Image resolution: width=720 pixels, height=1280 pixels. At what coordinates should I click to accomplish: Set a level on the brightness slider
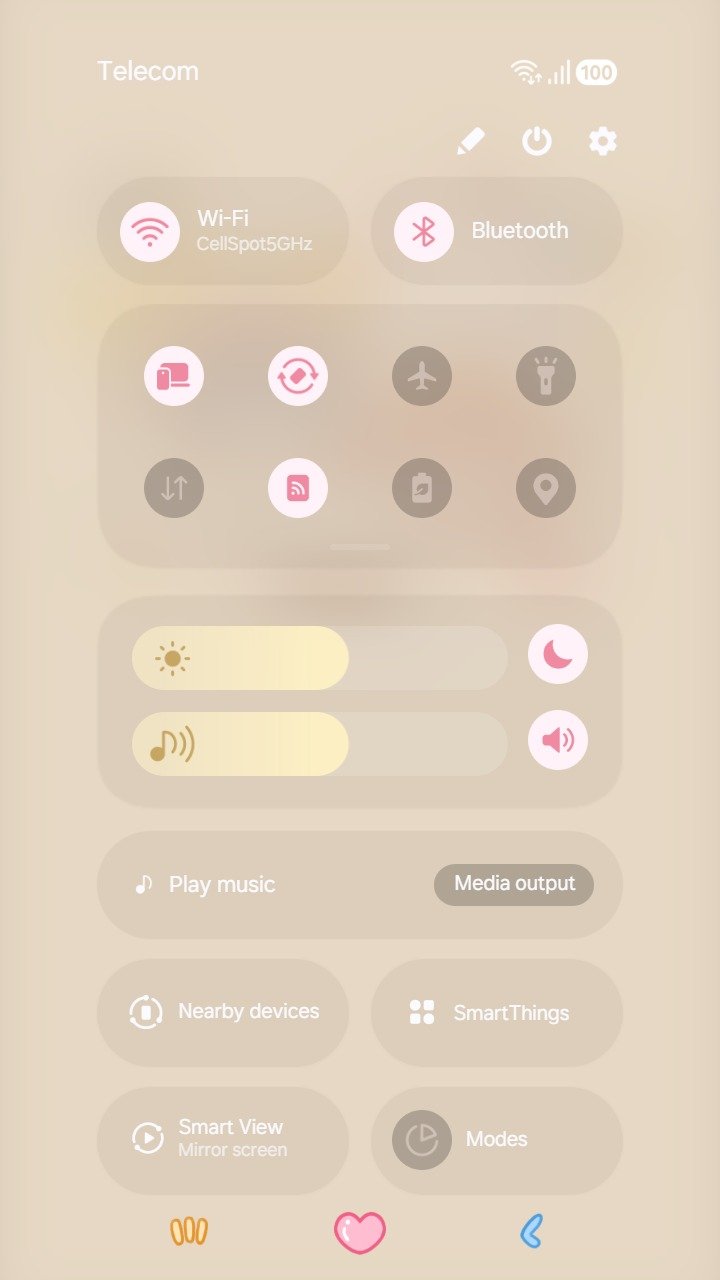click(320, 658)
